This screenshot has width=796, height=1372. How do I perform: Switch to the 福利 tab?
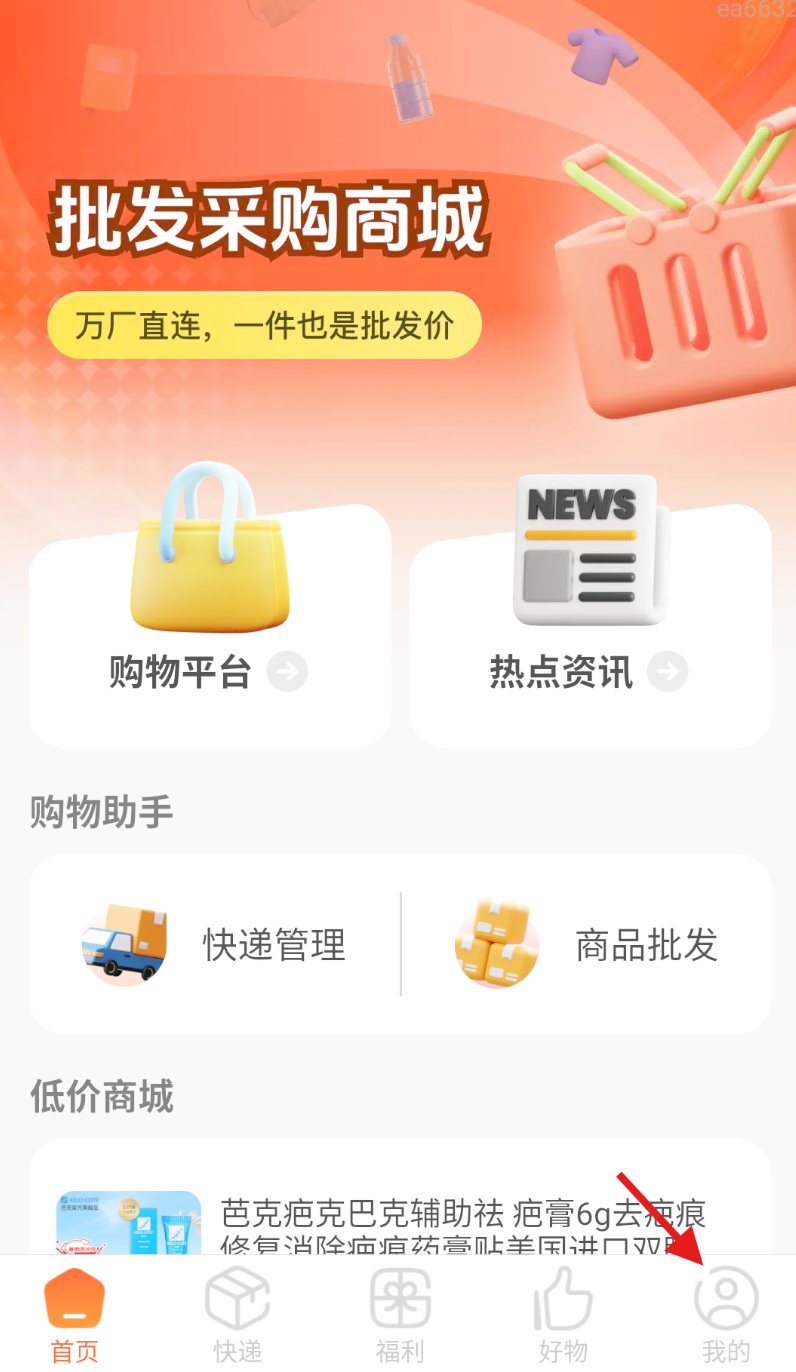tap(400, 1315)
